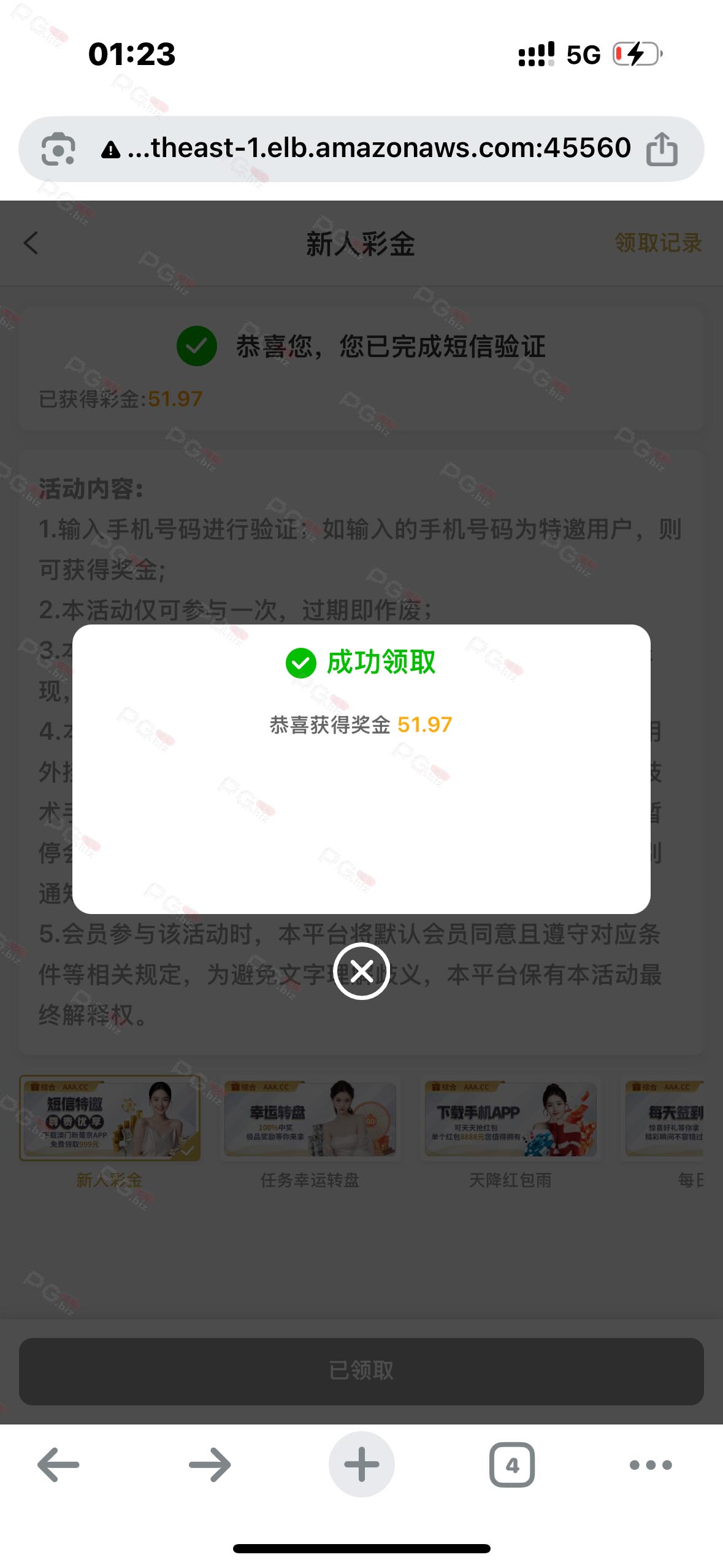Close the 成功领取 popup dialog
This screenshot has height=1568, width=723.
click(361, 971)
